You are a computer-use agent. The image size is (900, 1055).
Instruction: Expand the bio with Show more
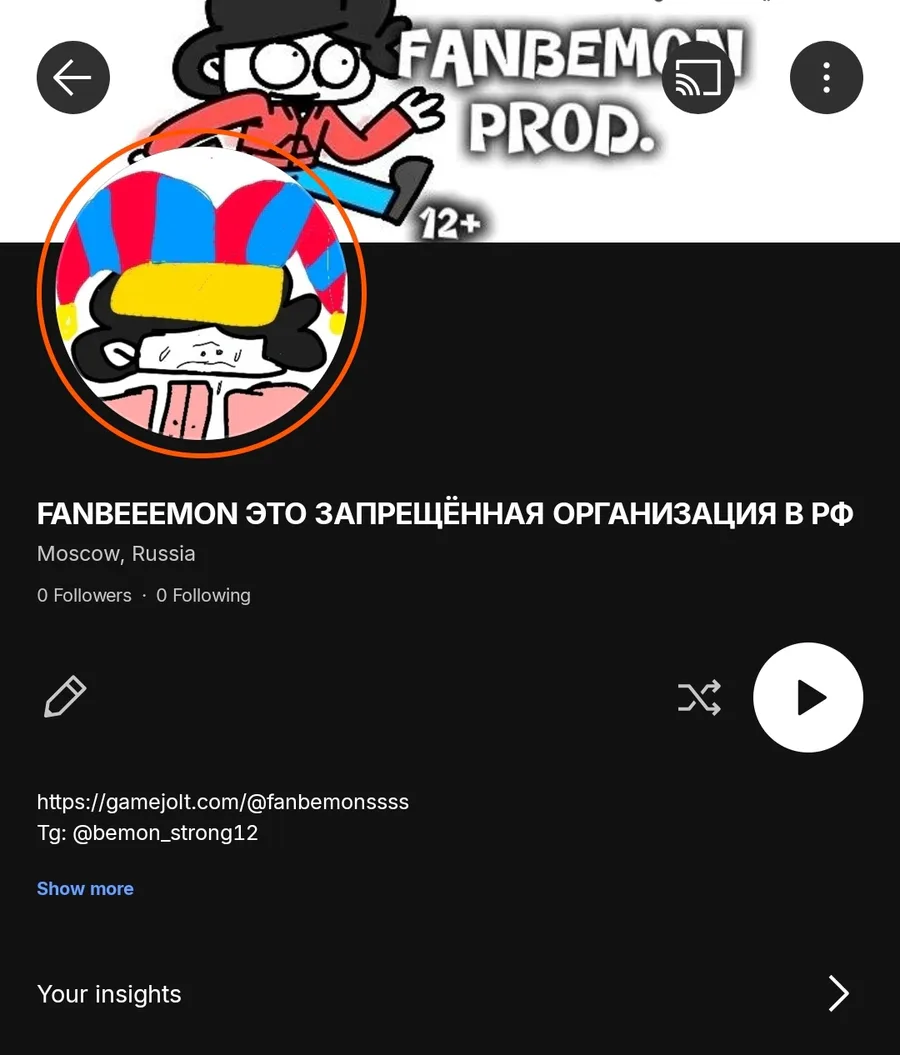pos(85,888)
